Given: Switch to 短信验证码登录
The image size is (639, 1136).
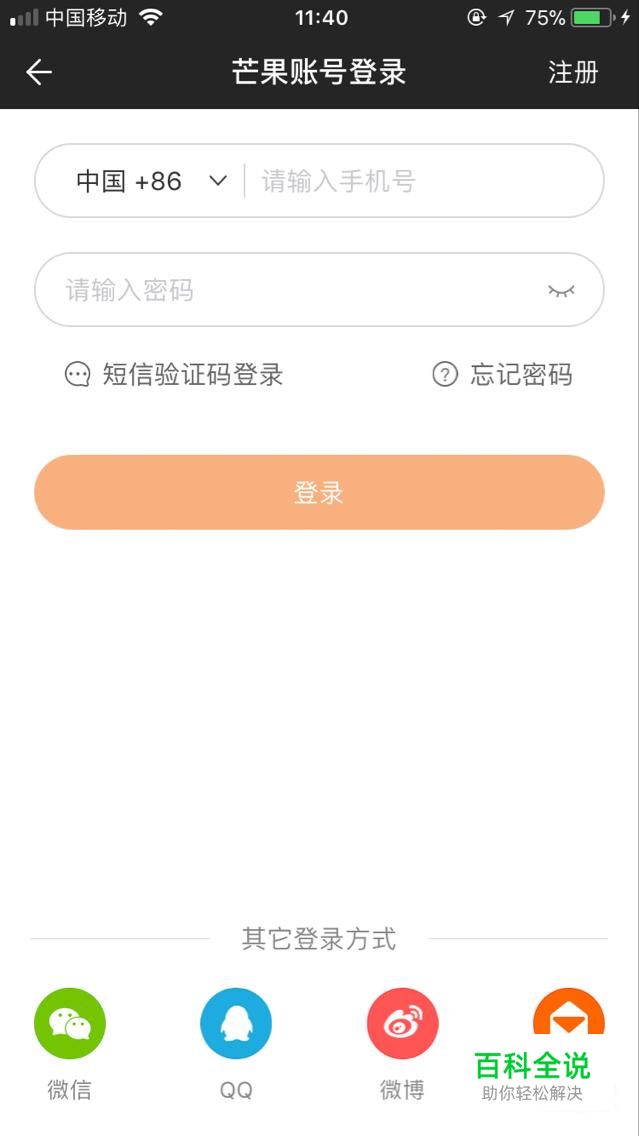Looking at the screenshot, I should pos(174,375).
